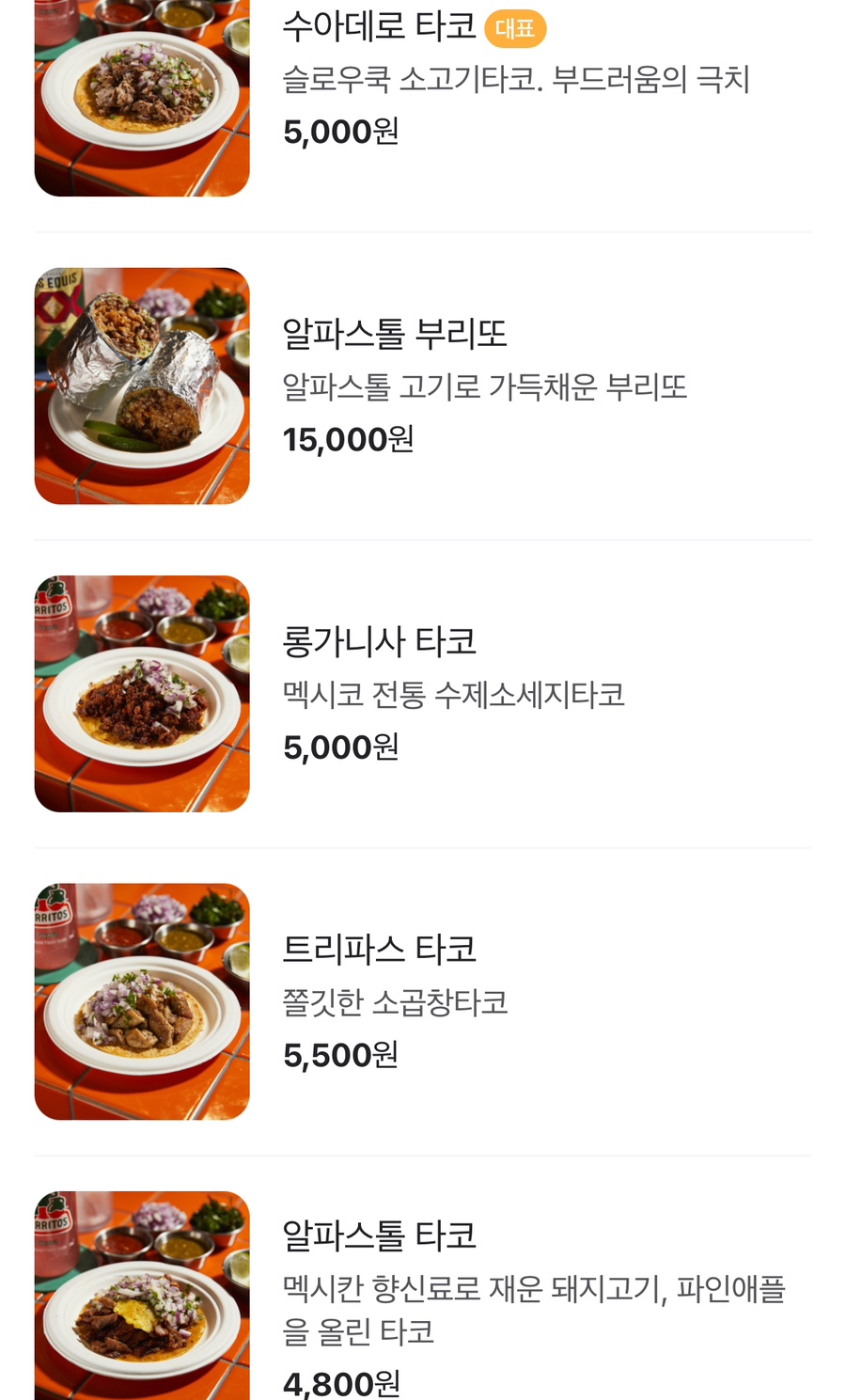Image resolution: width=846 pixels, height=1400 pixels.
Task: Open the 알파스톨 타코 menu item
Action: point(380,1235)
